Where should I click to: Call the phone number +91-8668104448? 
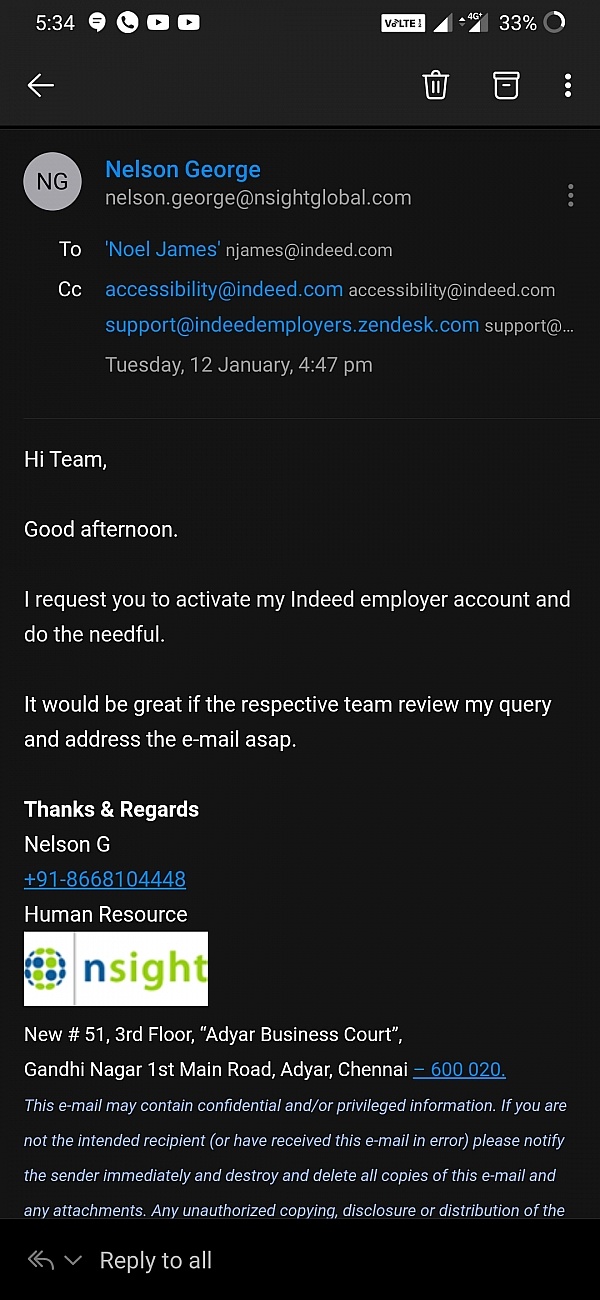pos(105,879)
